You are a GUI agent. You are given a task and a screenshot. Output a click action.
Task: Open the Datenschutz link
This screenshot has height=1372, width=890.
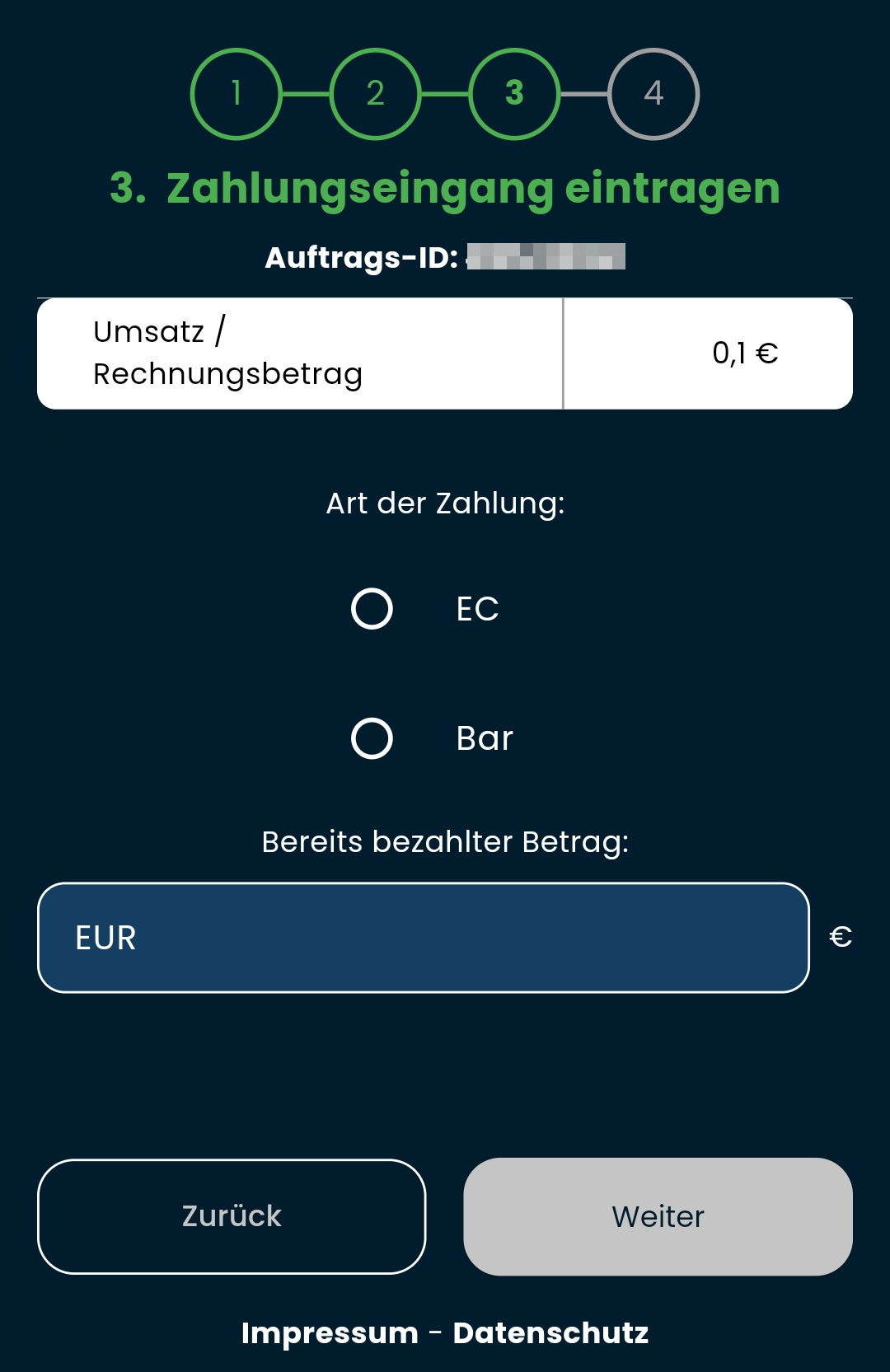pos(550,1332)
